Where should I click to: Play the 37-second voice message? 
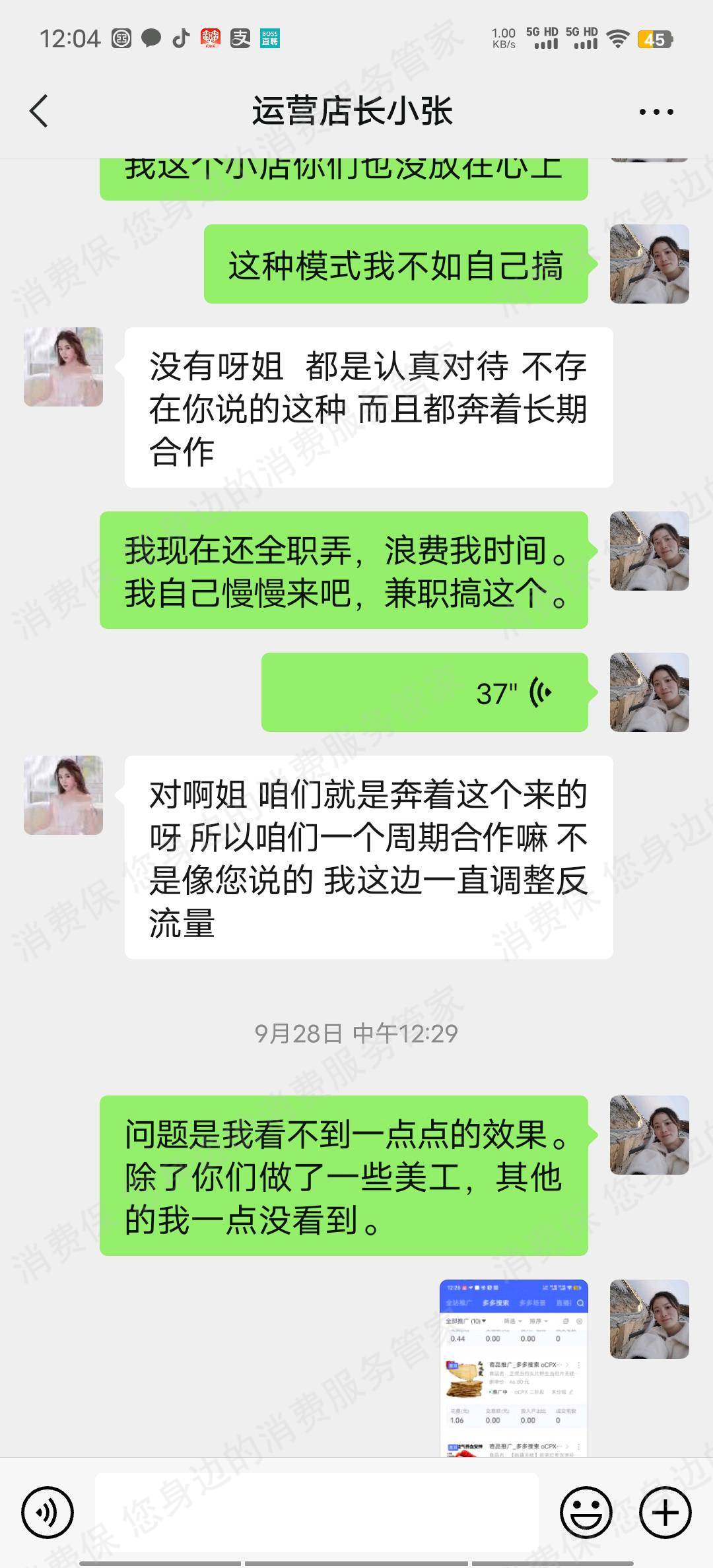tap(424, 692)
